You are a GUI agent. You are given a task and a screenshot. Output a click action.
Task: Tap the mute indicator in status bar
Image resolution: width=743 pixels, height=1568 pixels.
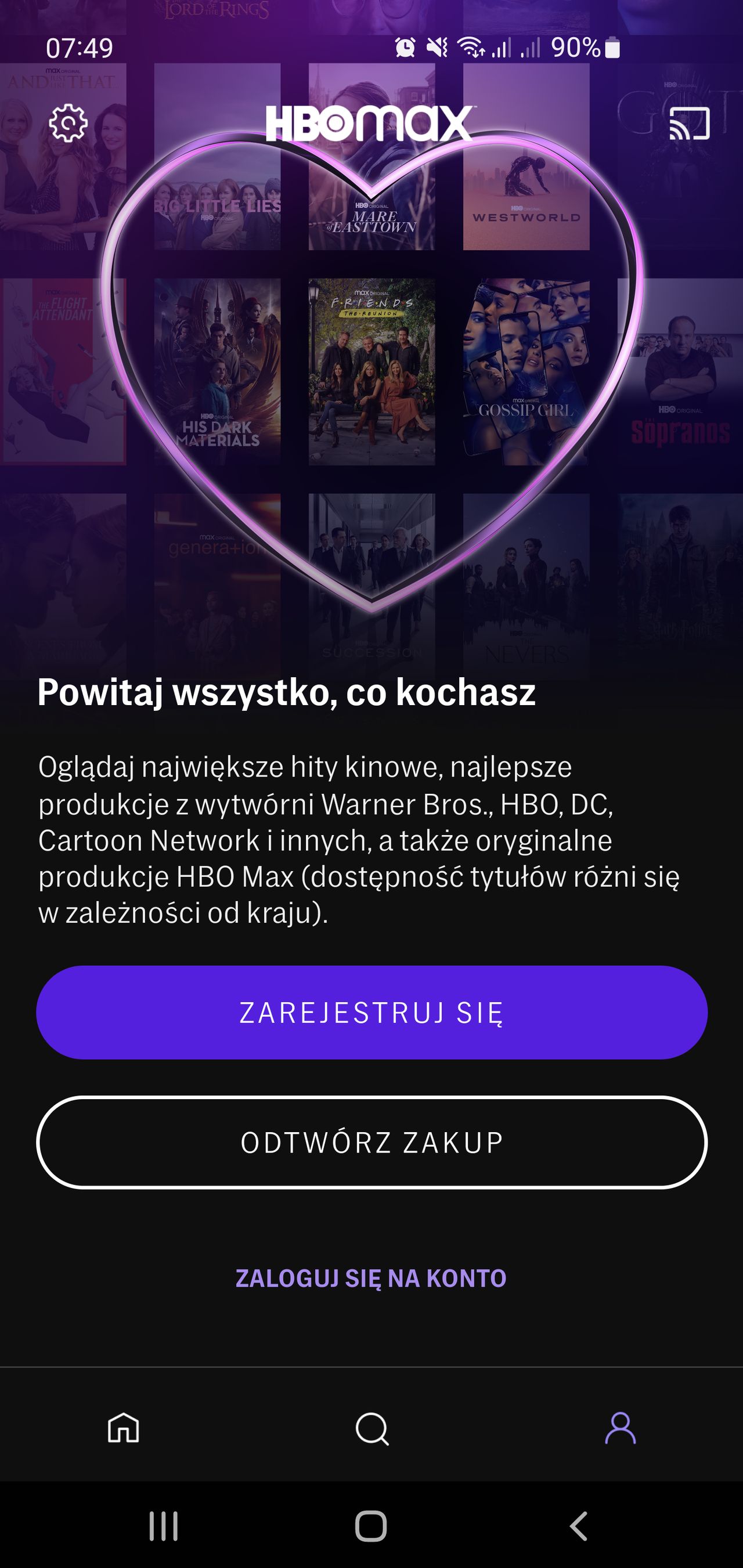(436, 48)
